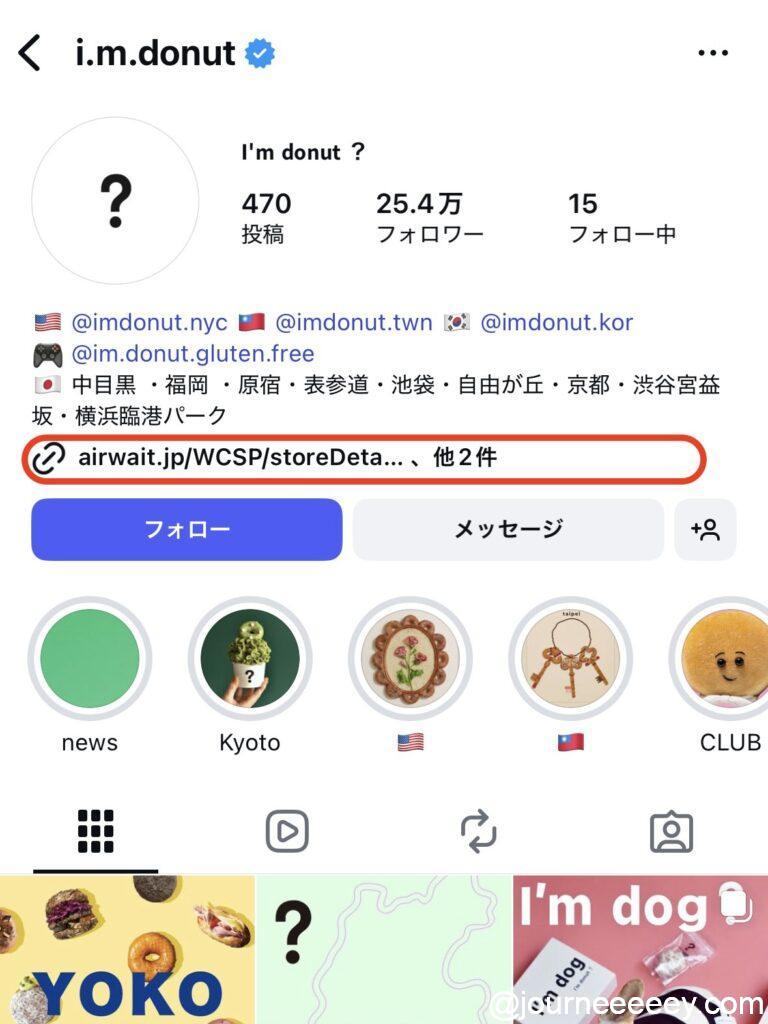Open the I'm dog post thumbnail

point(640,950)
